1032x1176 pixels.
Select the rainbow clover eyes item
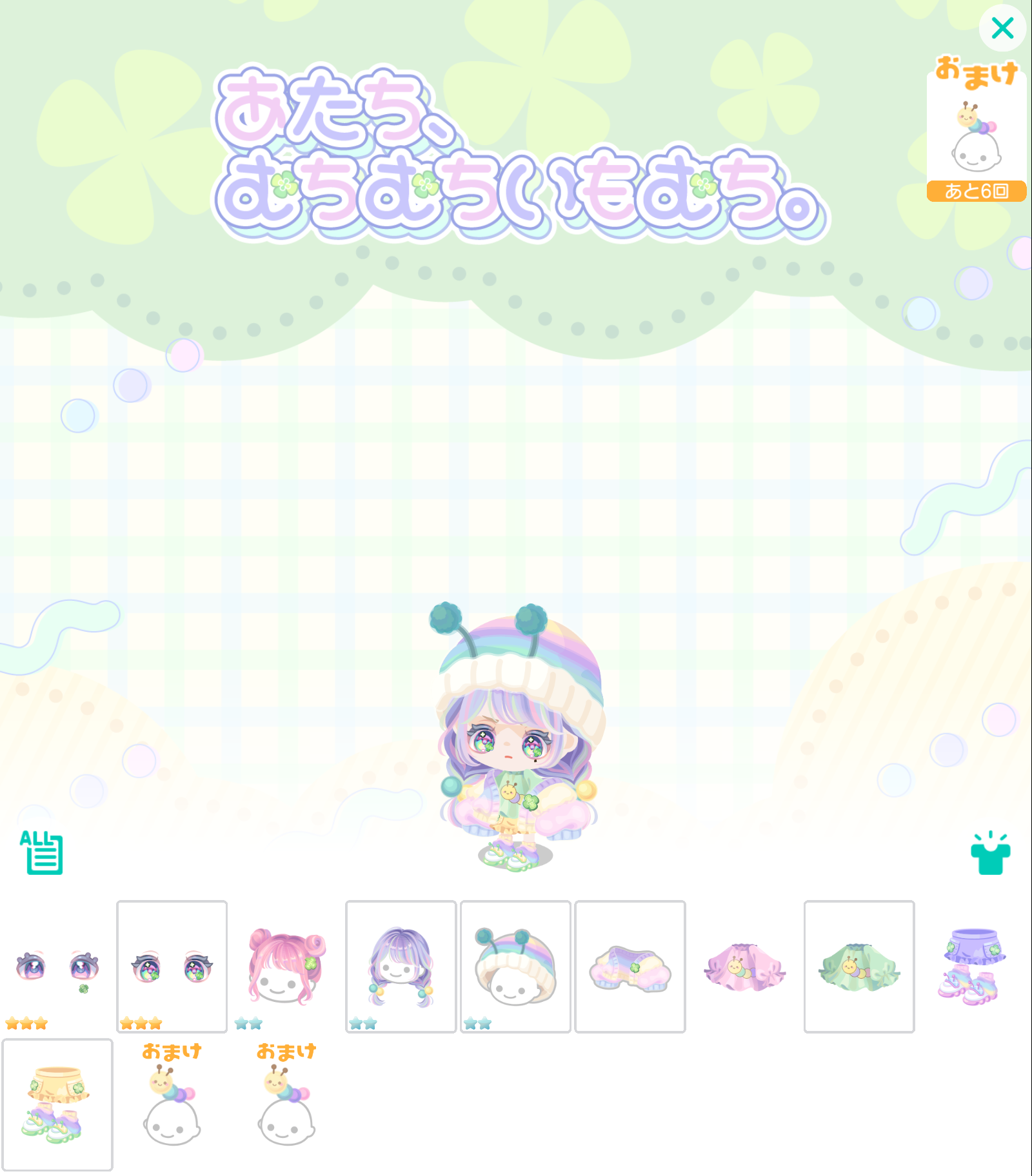(172, 966)
